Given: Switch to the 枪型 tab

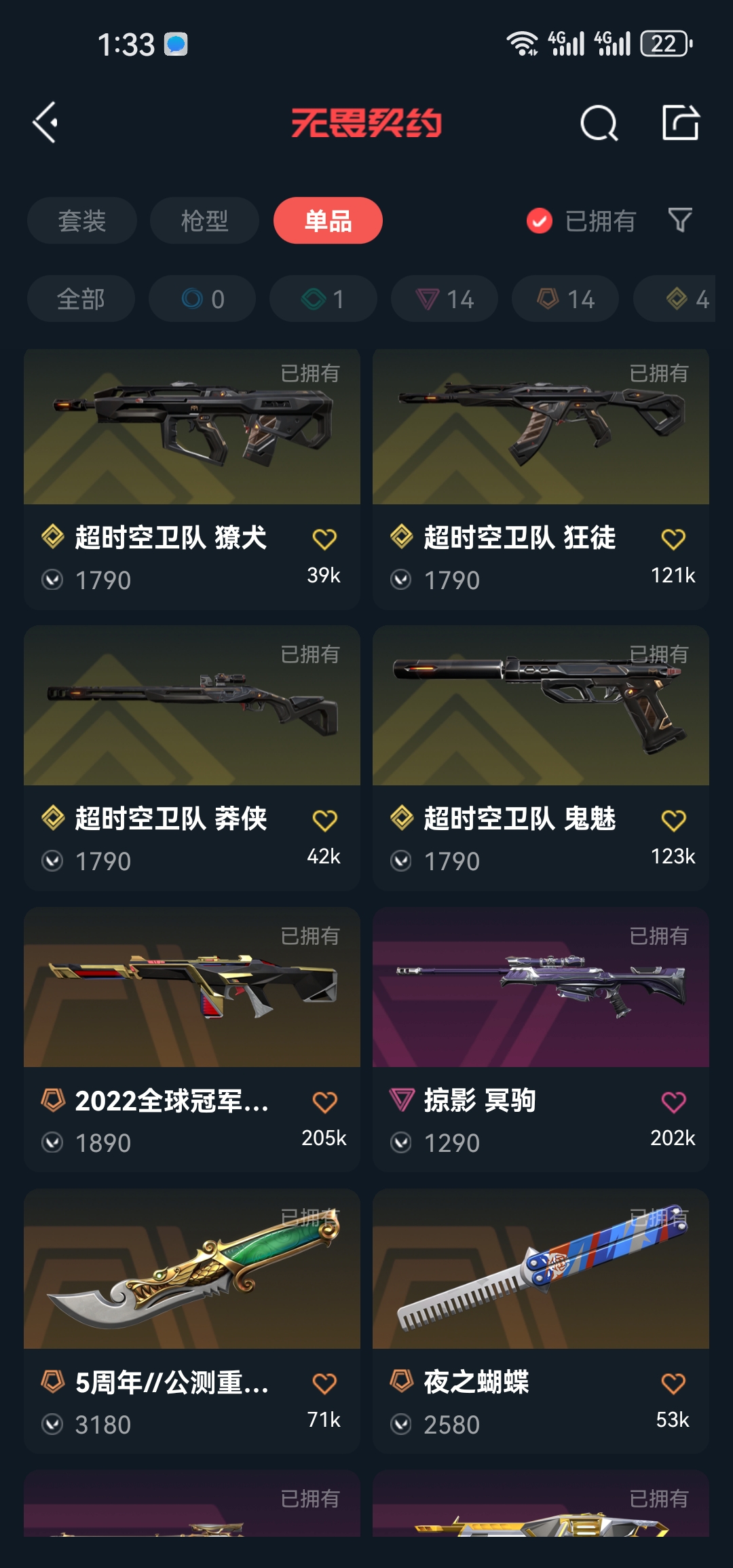Looking at the screenshot, I should (x=204, y=221).
